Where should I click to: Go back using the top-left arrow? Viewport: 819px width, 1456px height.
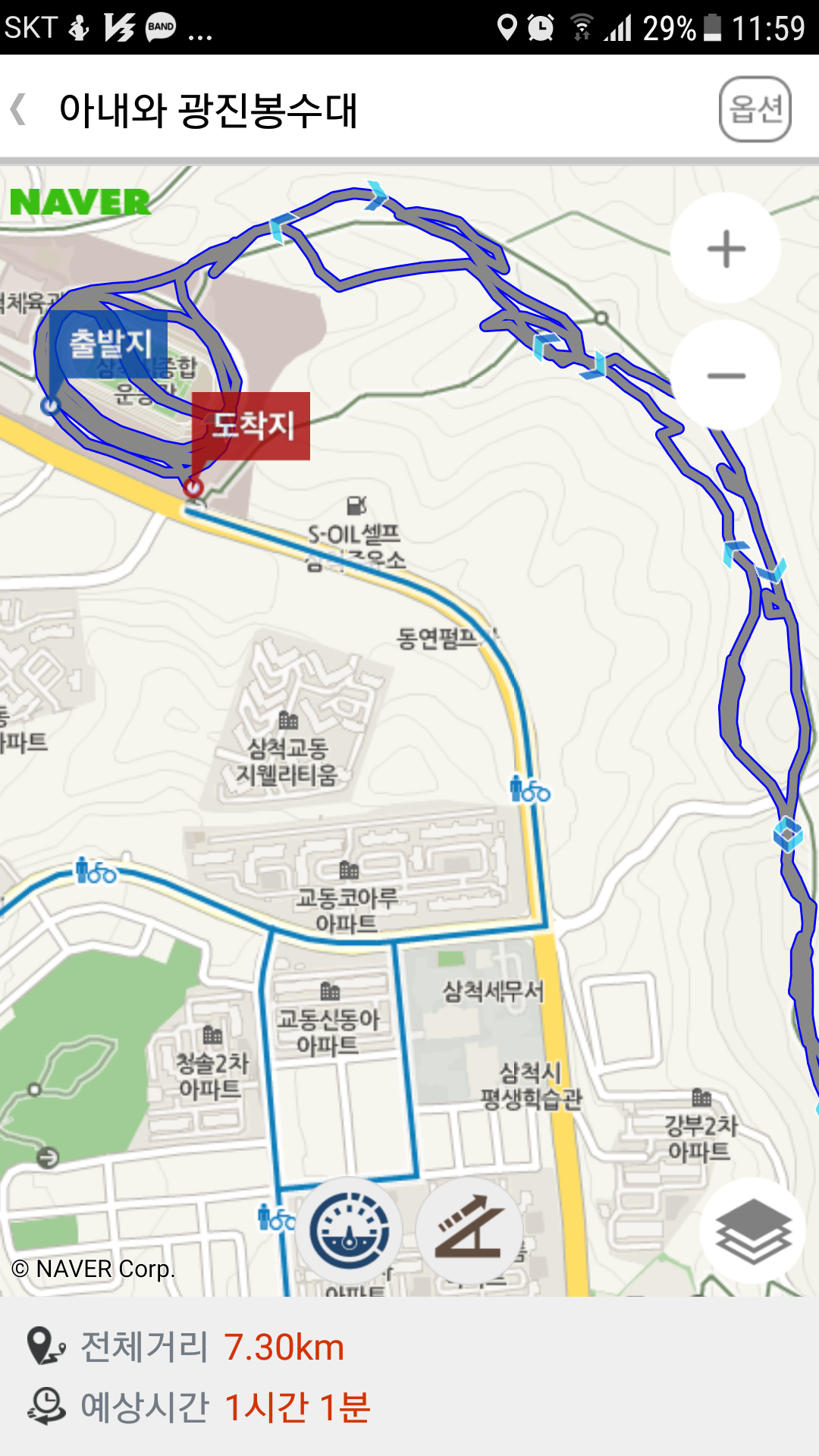pyautogui.click(x=20, y=109)
